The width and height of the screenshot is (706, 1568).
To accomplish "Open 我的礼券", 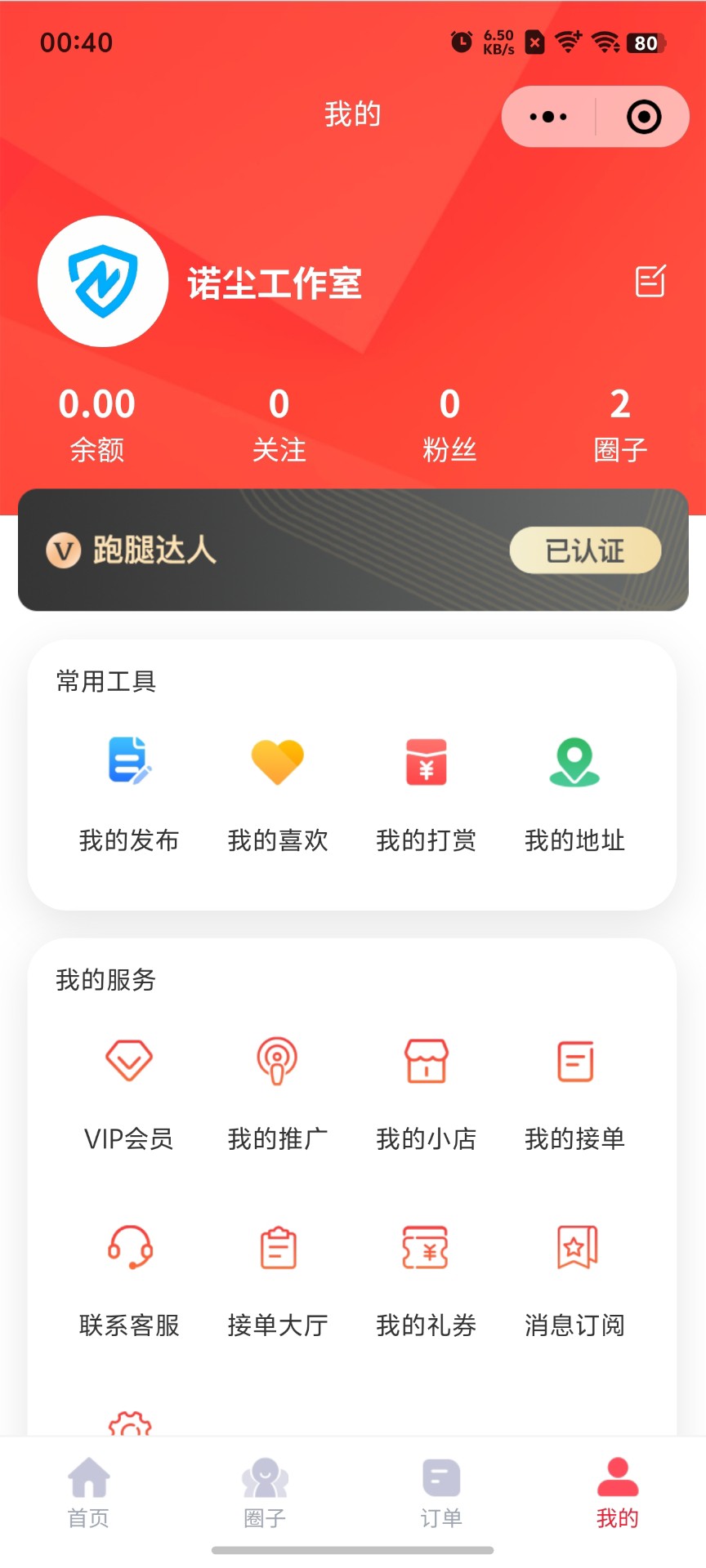I will tap(426, 1278).
